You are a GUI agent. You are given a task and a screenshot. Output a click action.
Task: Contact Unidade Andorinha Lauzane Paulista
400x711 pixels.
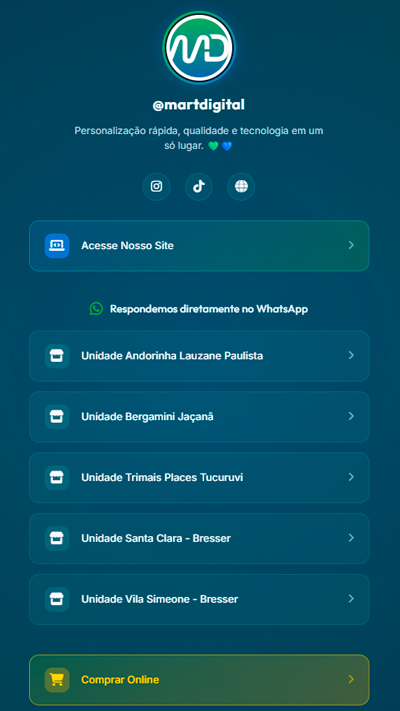(x=199, y=356)
